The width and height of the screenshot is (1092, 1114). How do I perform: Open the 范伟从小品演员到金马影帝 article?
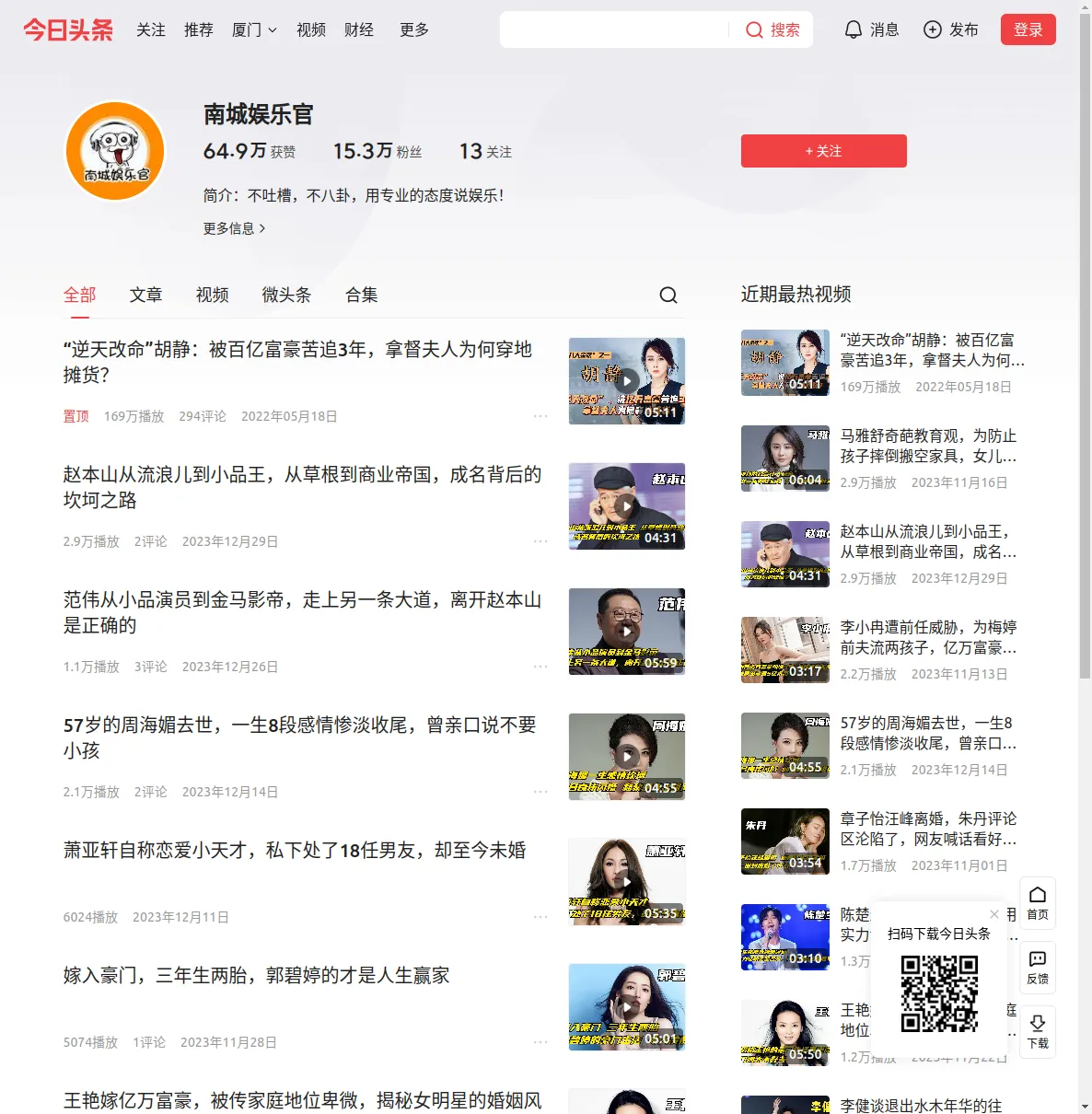(302, 611)
